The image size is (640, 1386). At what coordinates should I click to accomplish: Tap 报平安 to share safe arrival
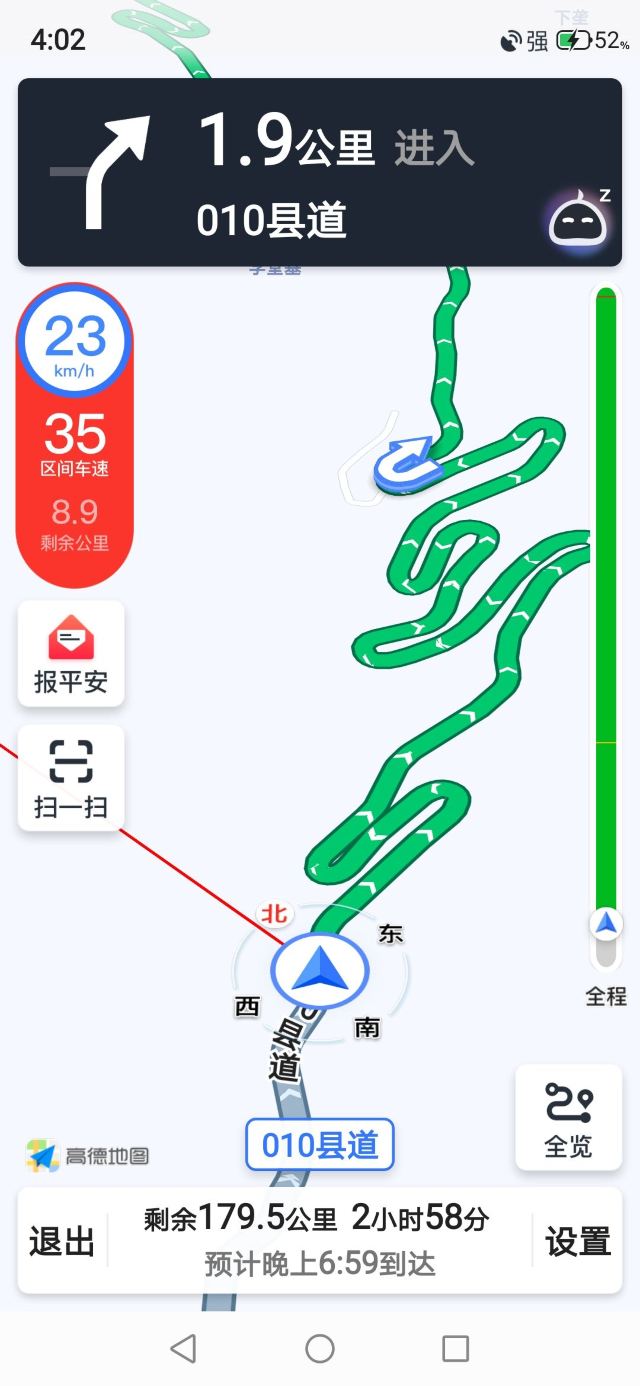[x=71, y=654]
